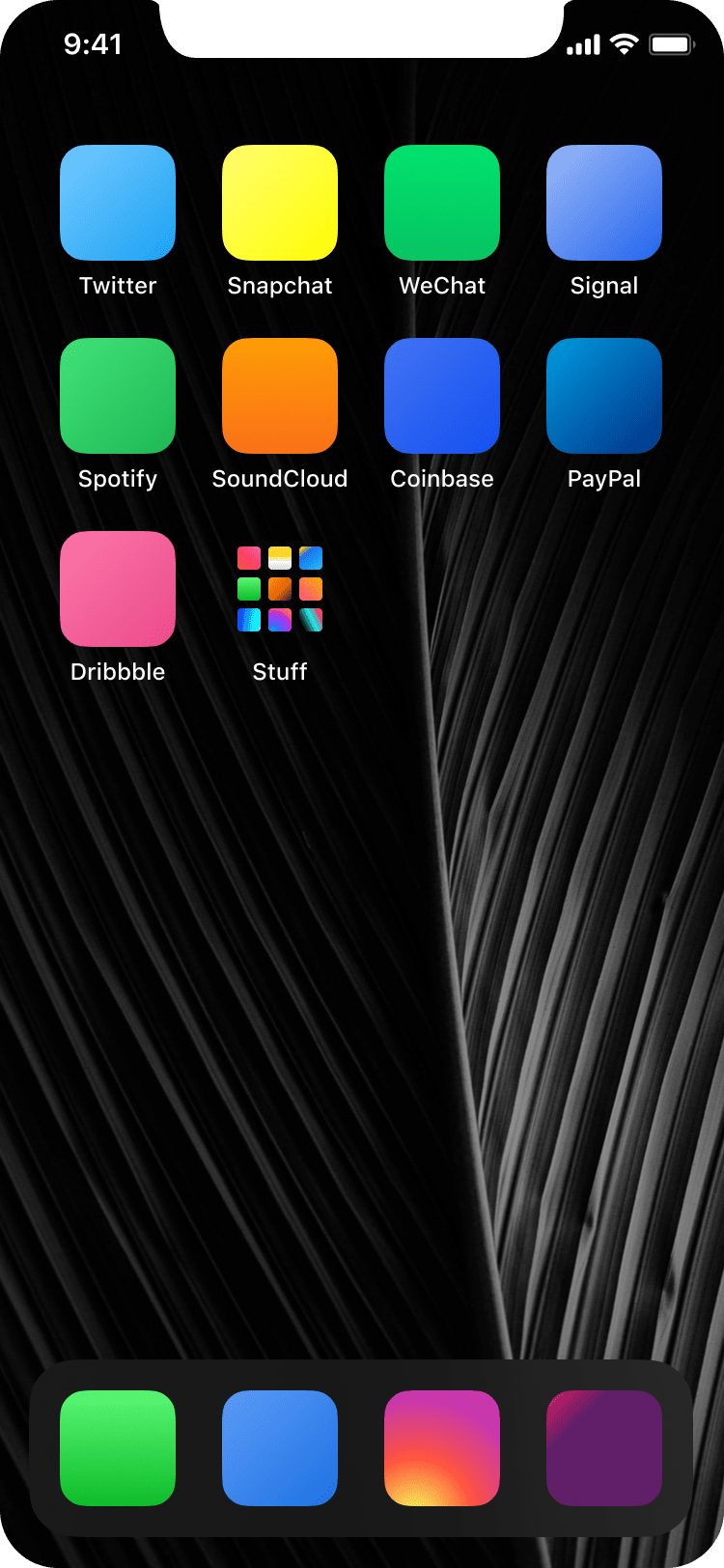Open the Twitter app
Image resolution: width=724 pixels, height=1568 pixels.
coord(118,203)
